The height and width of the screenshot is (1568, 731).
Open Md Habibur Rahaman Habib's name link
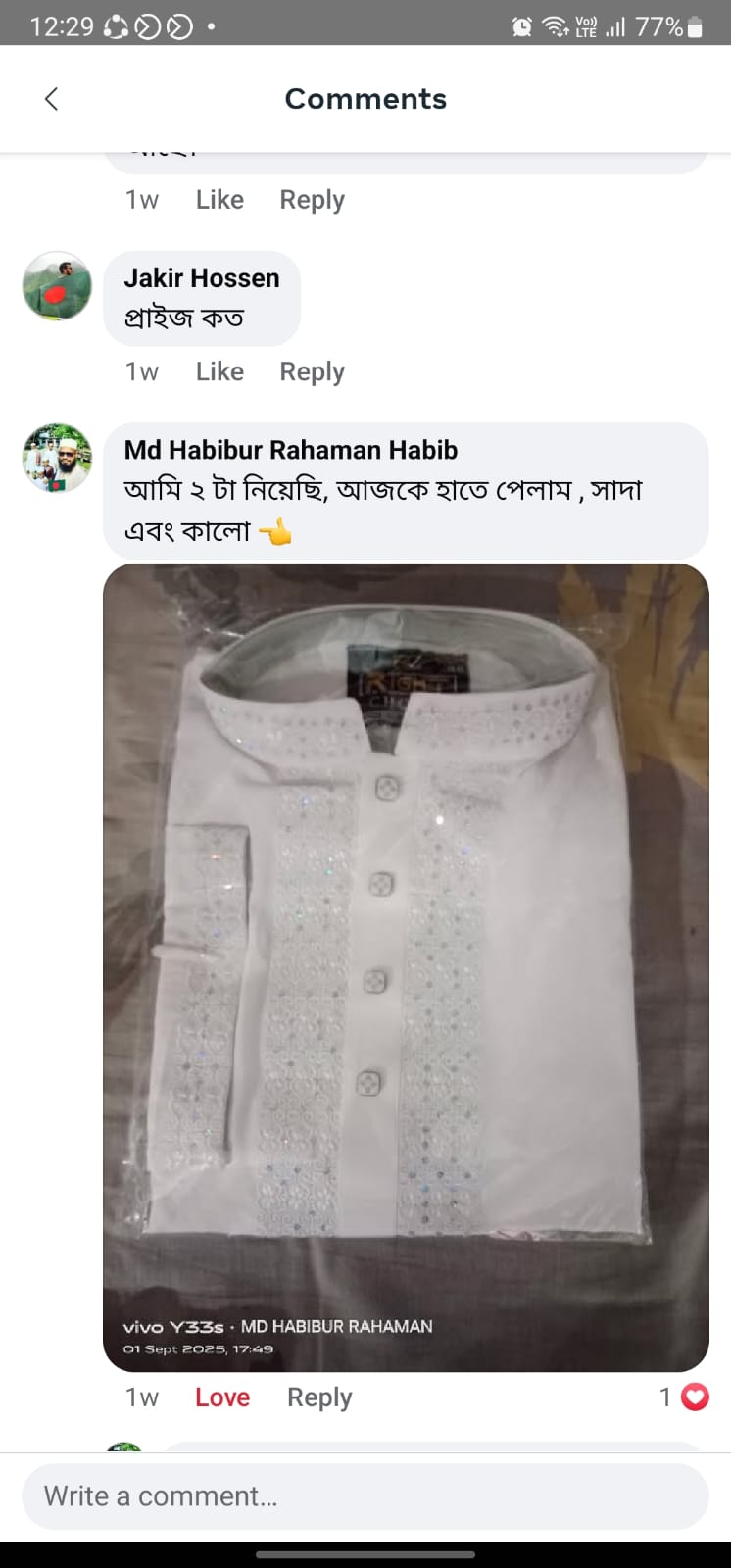click(291, 450)
